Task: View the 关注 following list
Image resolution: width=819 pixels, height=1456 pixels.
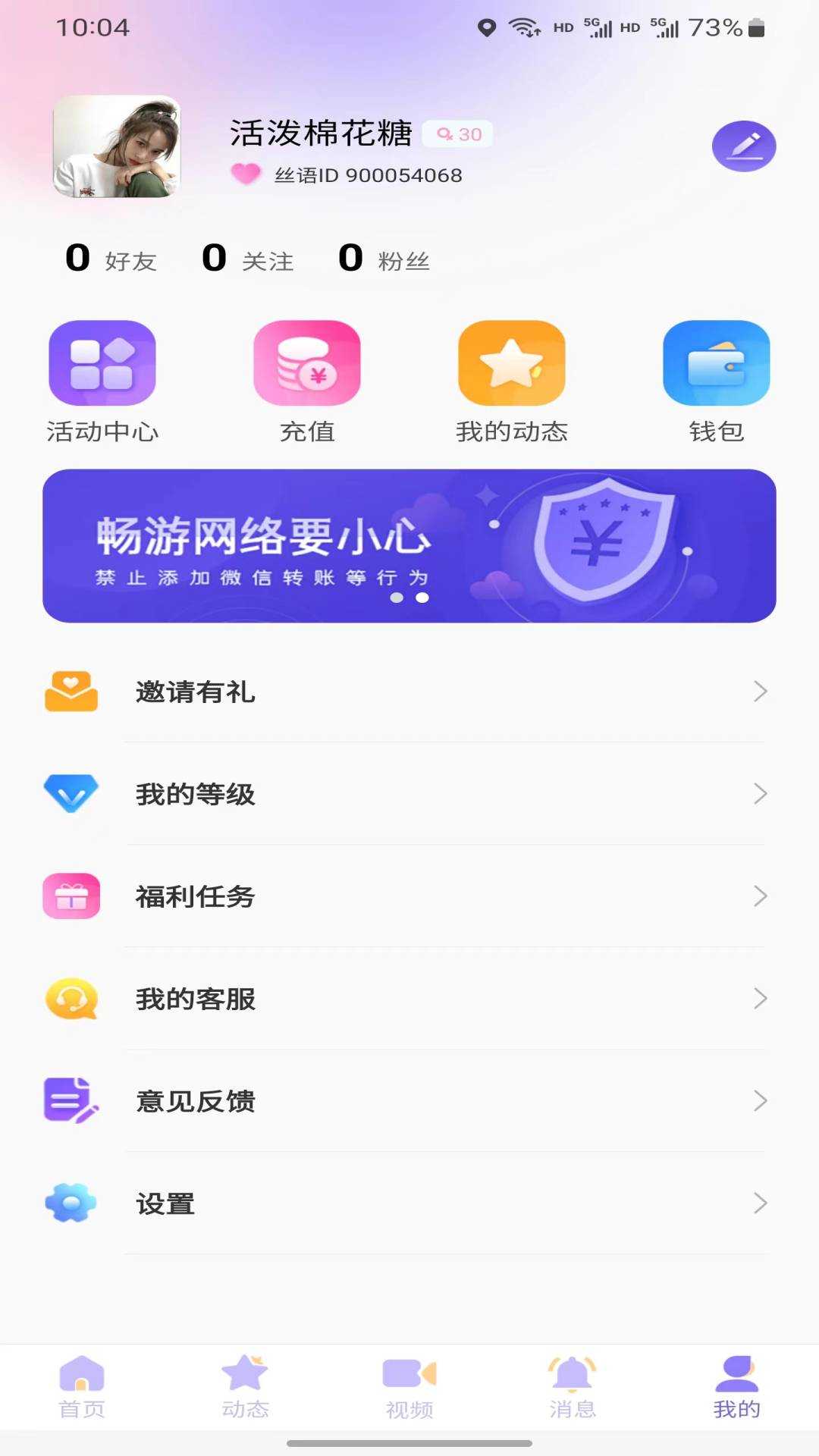Action: pos(248,259)
